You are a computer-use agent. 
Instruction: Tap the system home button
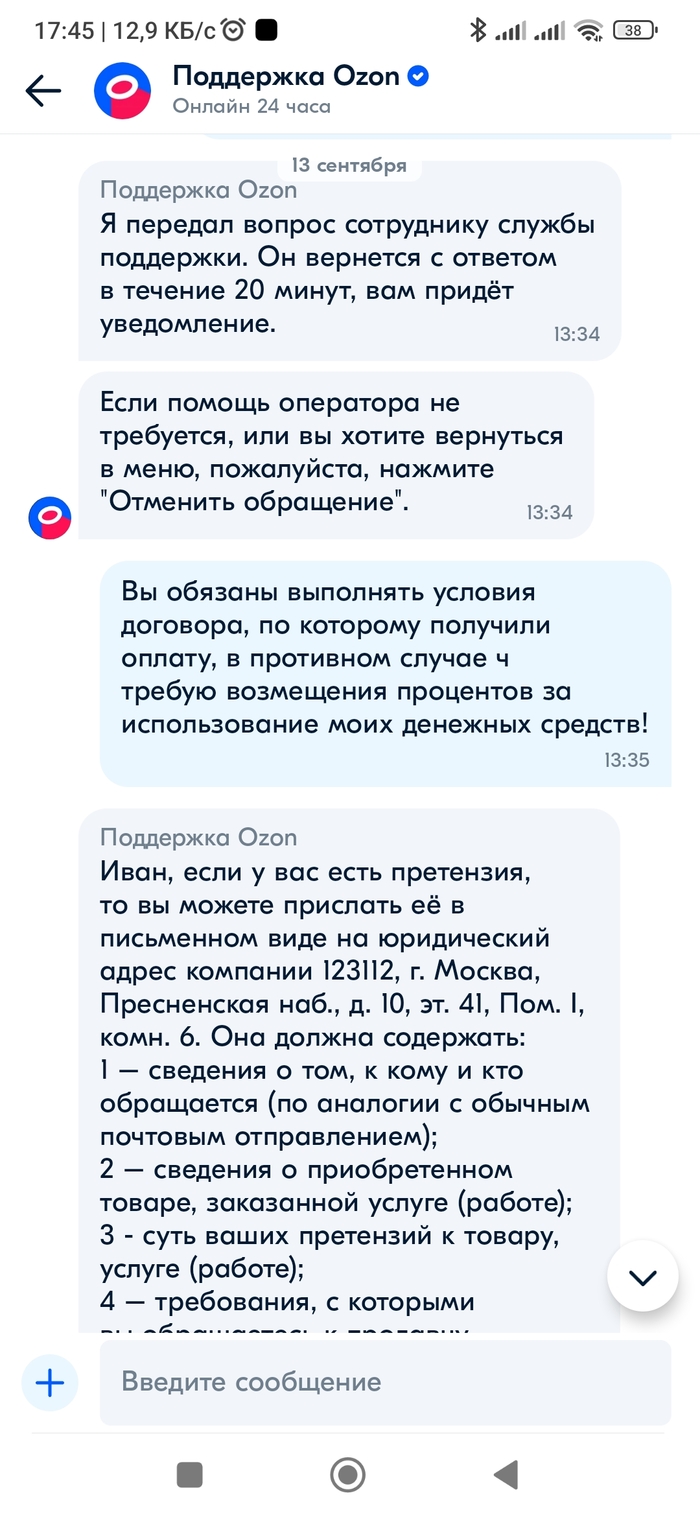(x=348, y=1474)
